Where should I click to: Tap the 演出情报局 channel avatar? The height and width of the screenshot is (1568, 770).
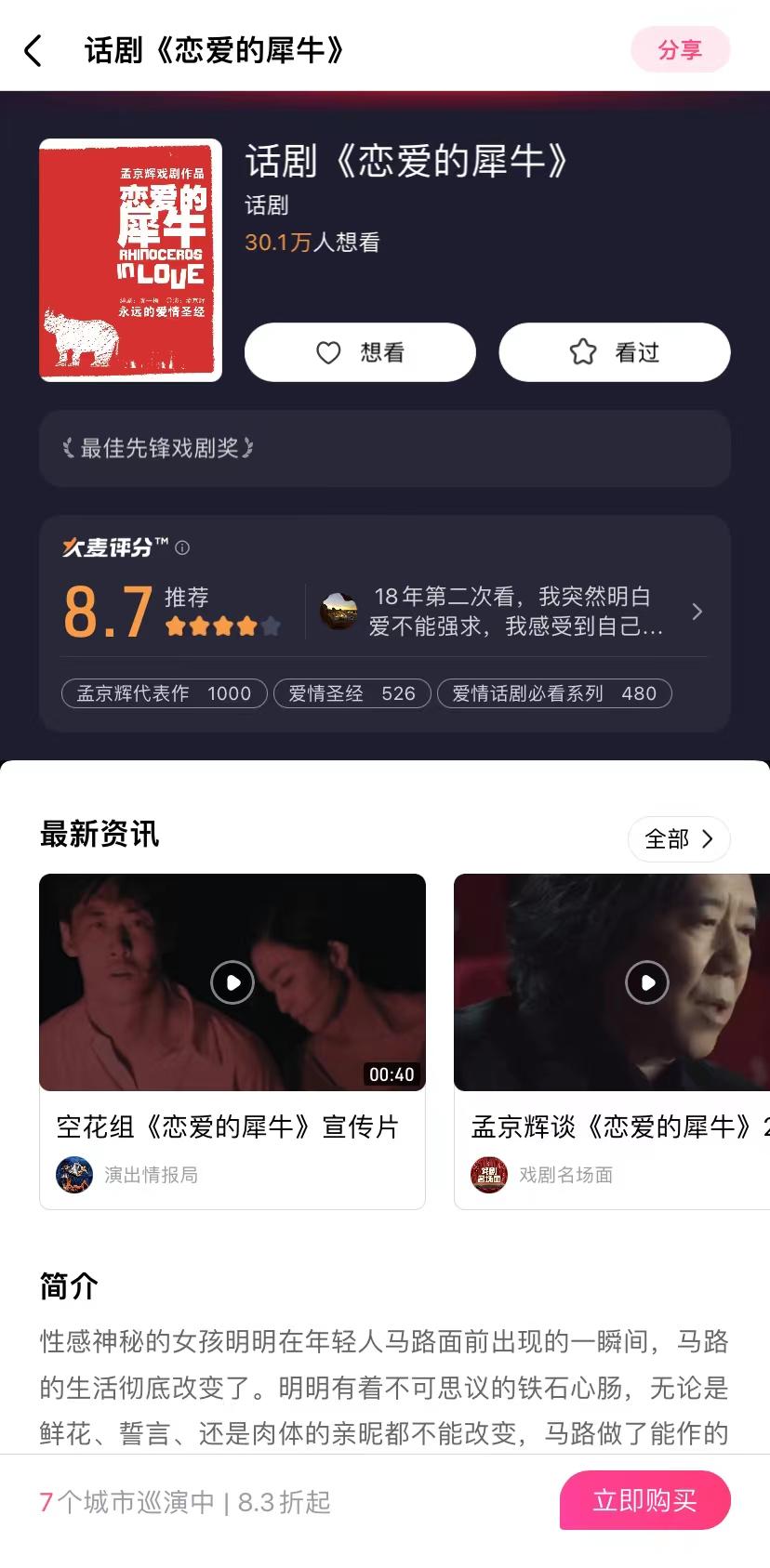[x=74, y=1174]
